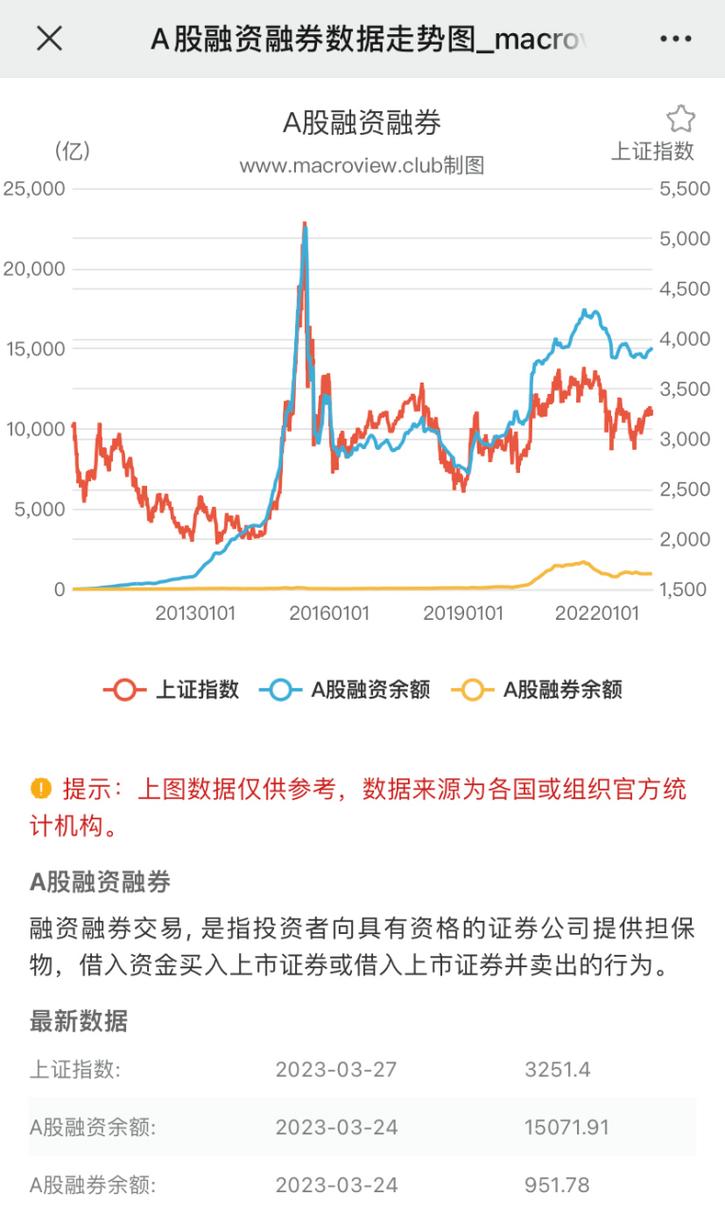Click the X icon in the top bar
The width and height of the screenshot is (725, 1215).
(x=47, y=39)
